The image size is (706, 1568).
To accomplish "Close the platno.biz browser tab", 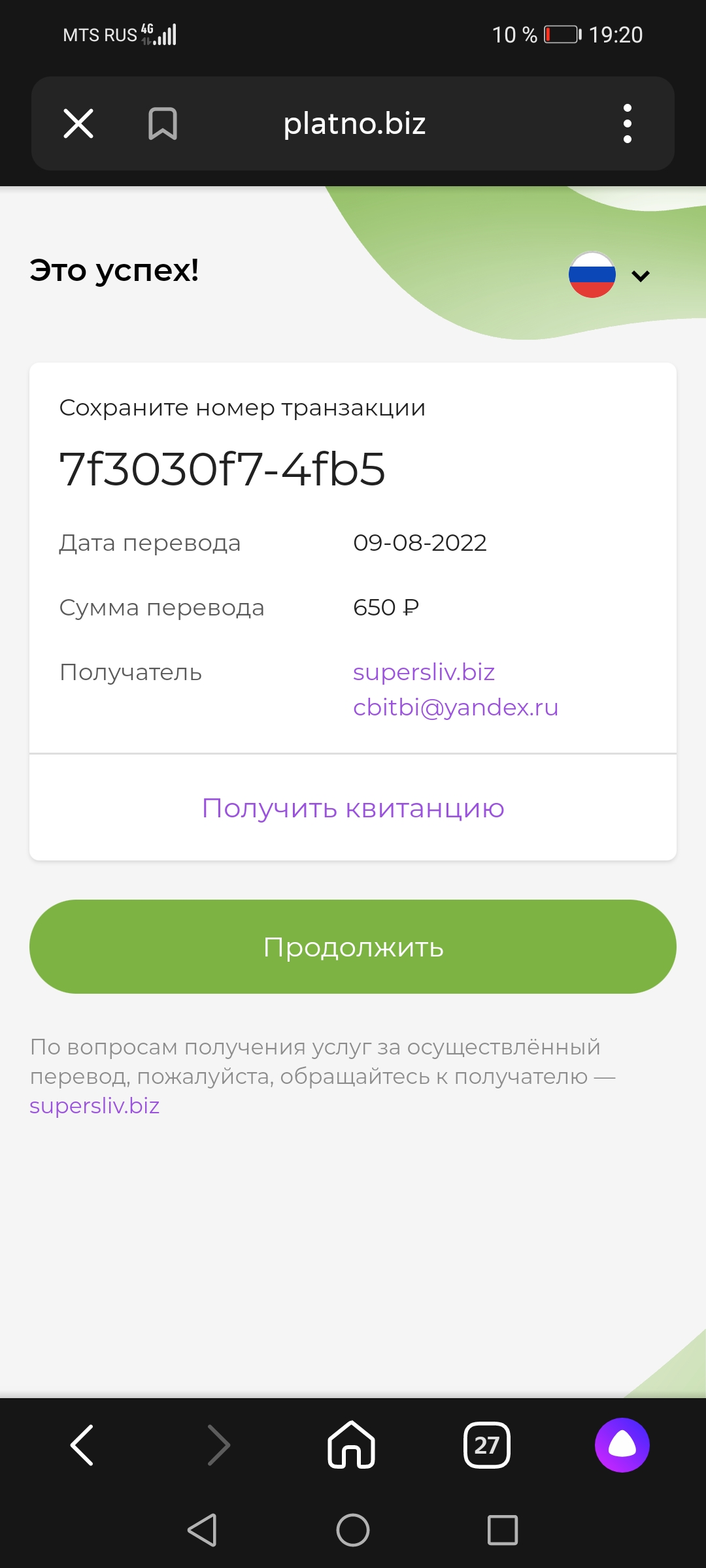I will (78, 123).
